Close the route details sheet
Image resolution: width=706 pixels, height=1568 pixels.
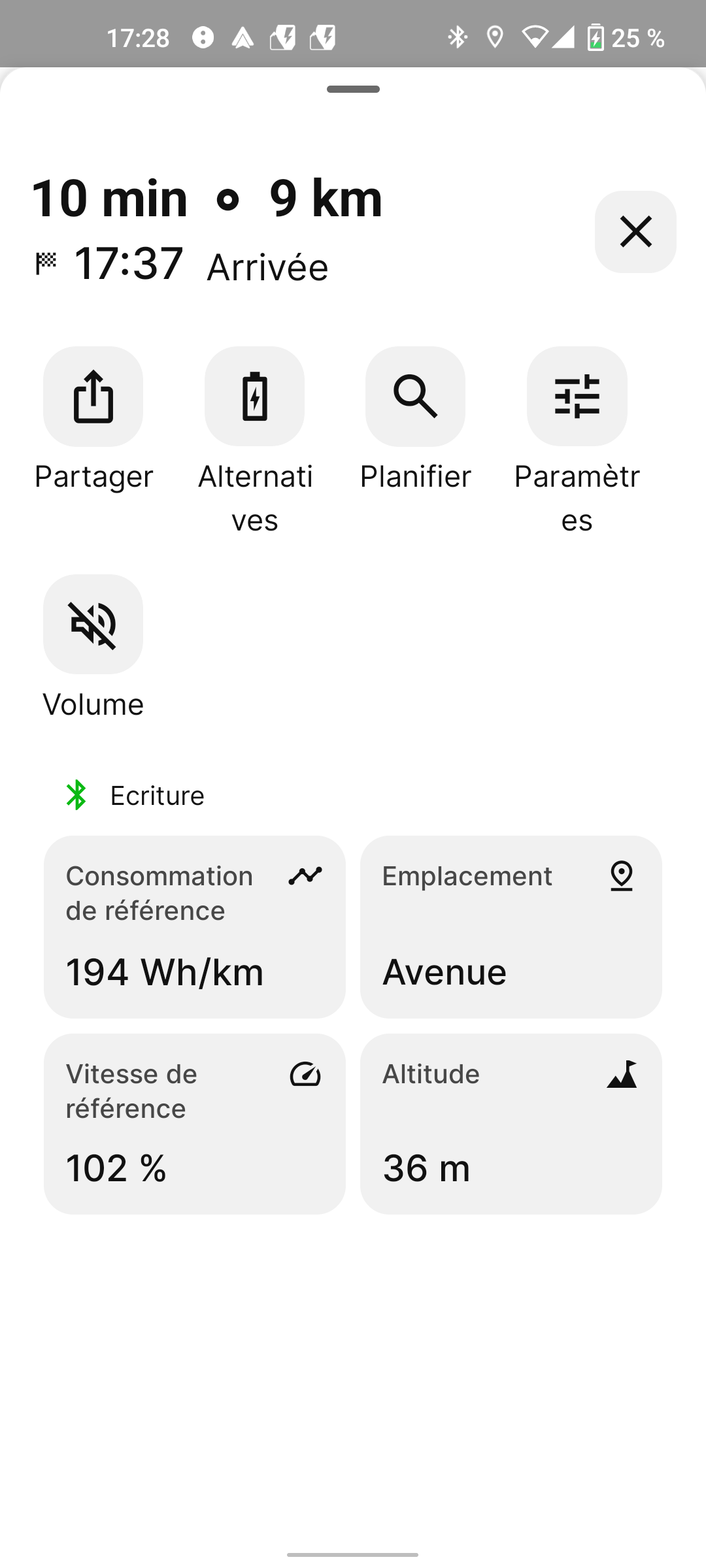(635, 232)
